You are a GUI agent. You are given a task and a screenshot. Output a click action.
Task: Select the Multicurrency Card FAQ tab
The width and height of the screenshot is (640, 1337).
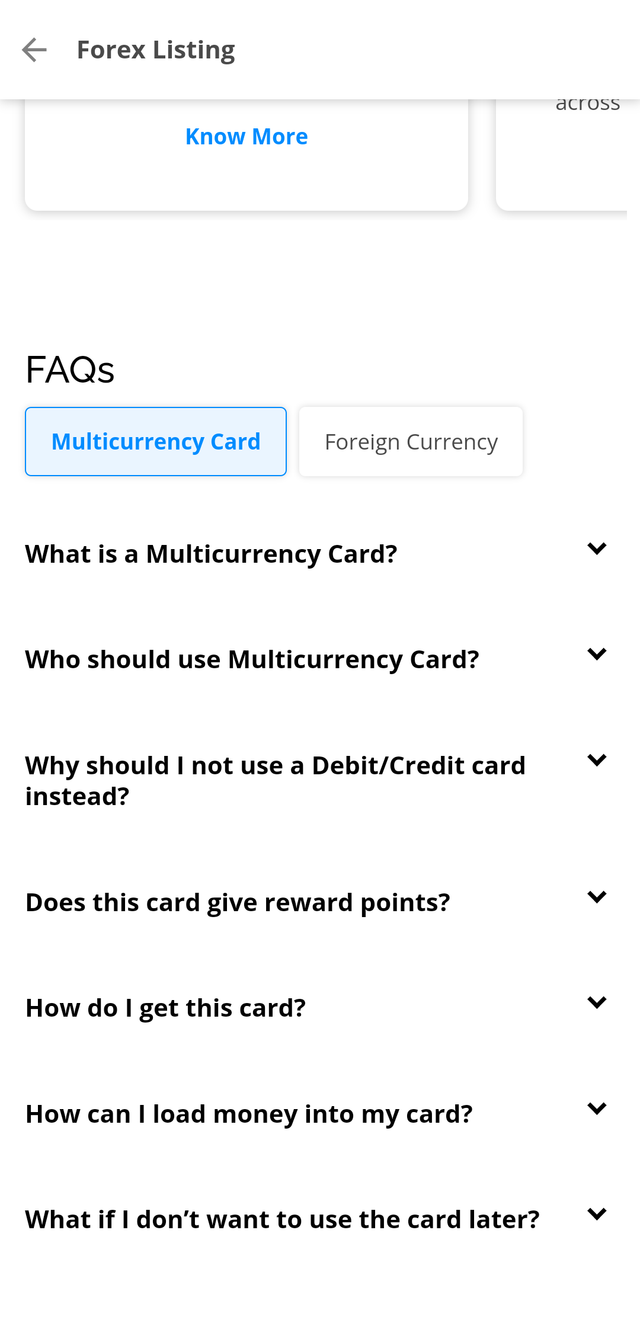tap(156, 441)
